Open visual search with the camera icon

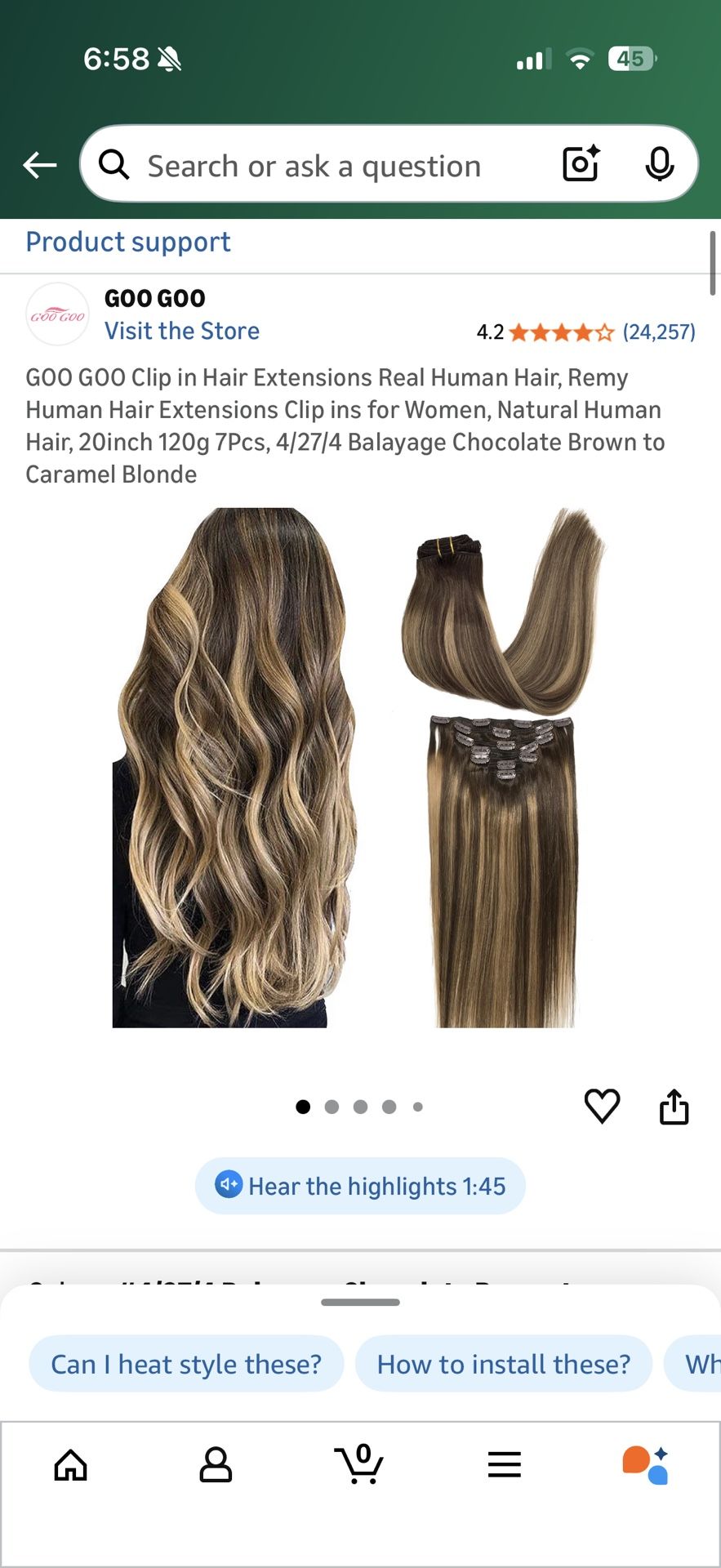[x=580, y=165]
